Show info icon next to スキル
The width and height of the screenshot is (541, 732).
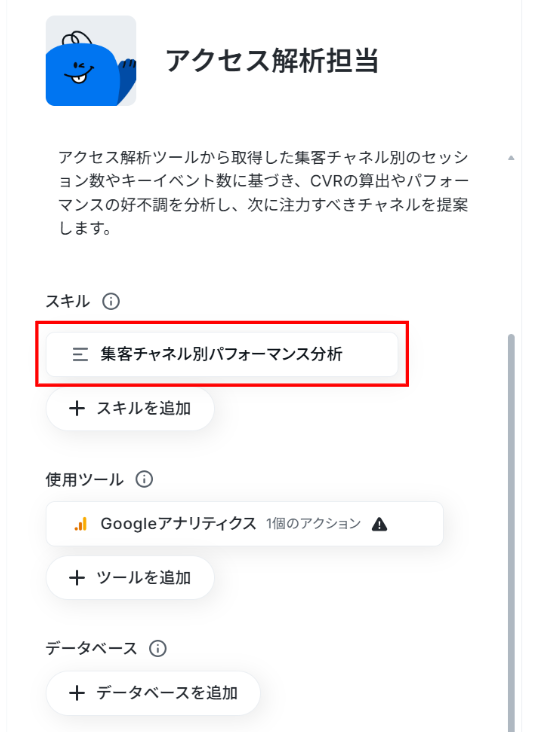[x=111, y=301]
